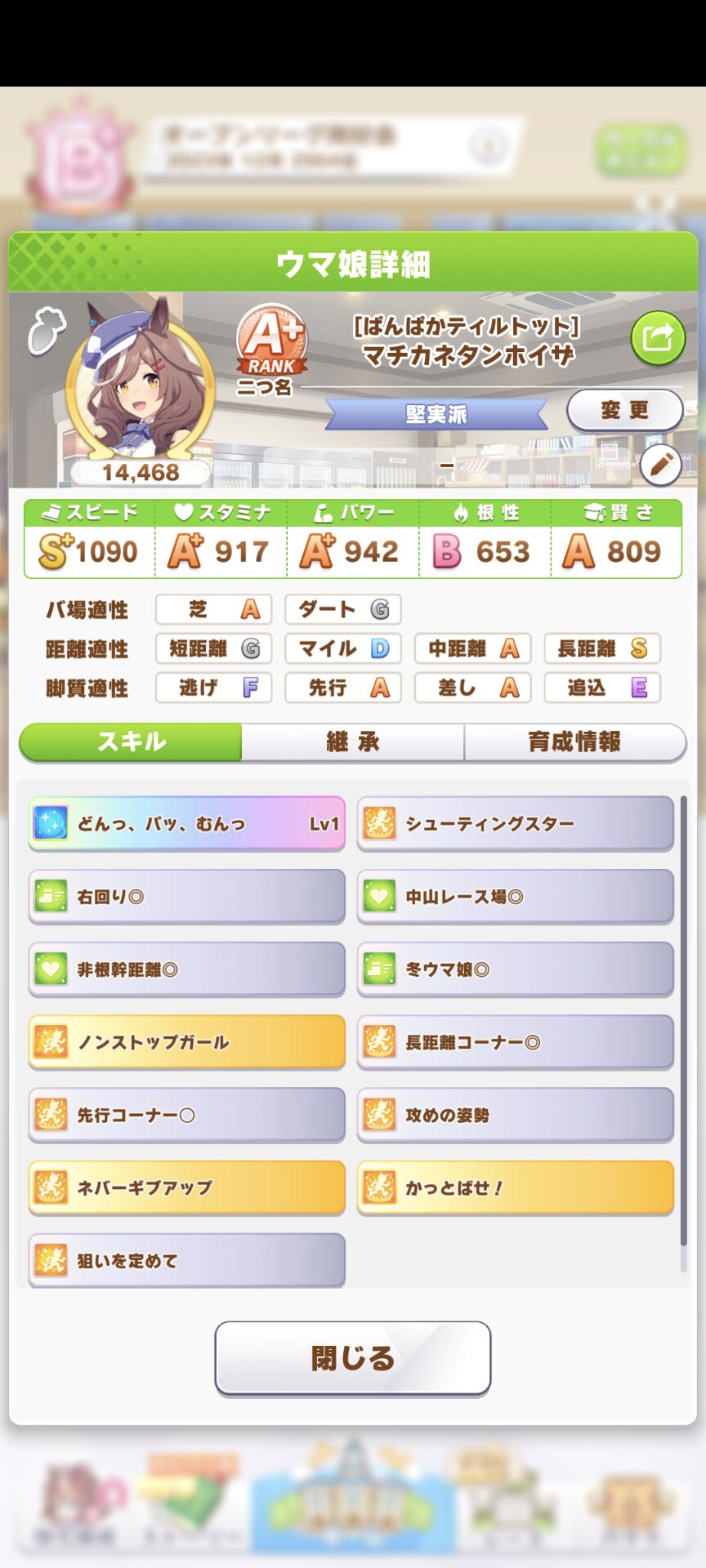This screenshot has height=1568, width=706.
Task: View the シューティングスター skill details
Action: pos(515,823)
